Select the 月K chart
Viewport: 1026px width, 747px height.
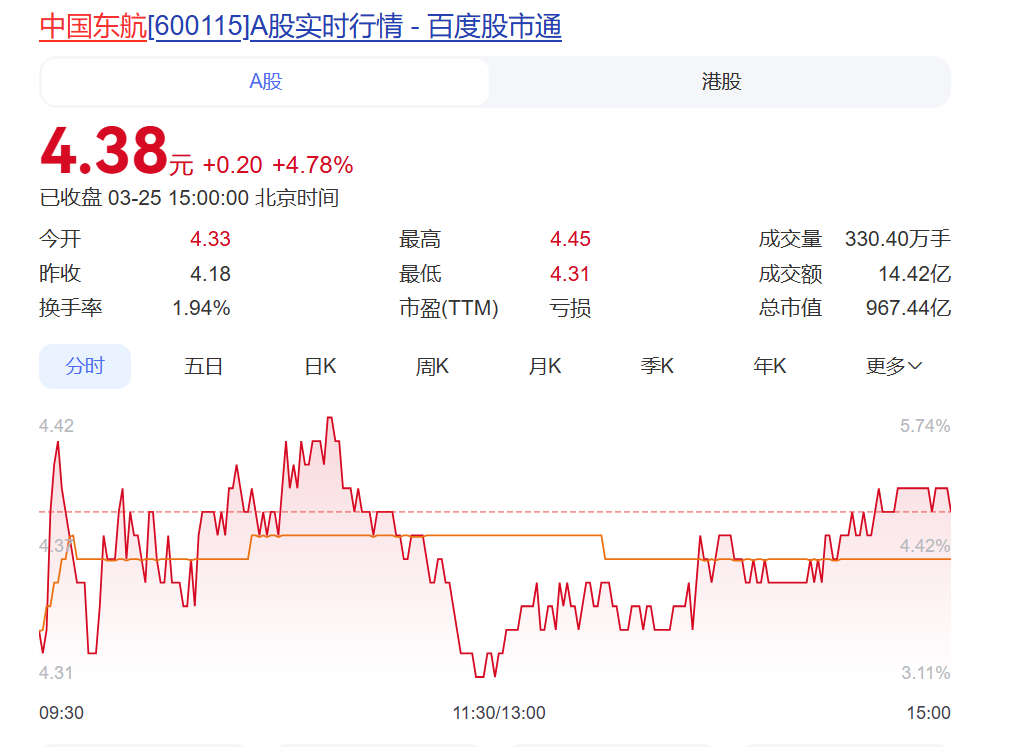pos(545,366)
